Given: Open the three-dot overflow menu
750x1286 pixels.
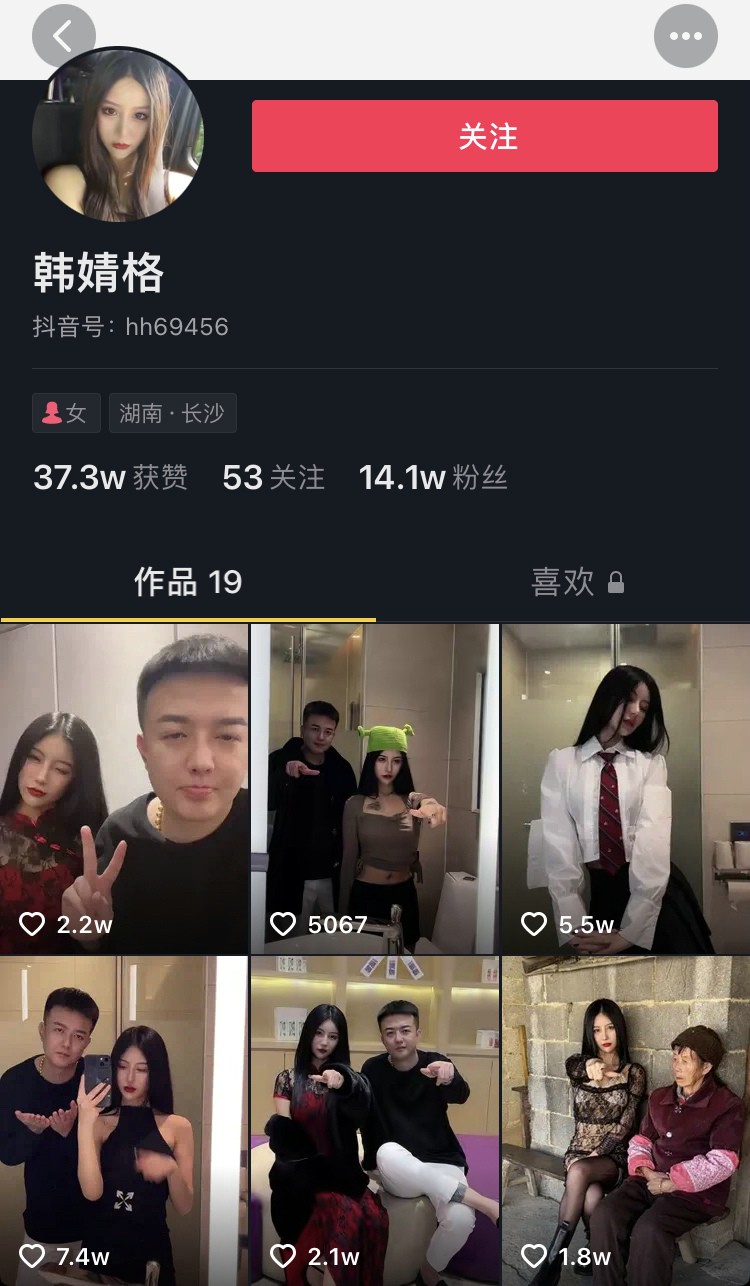Looking at the screenshot, I should pyautogui.click(x=685, y=37).
